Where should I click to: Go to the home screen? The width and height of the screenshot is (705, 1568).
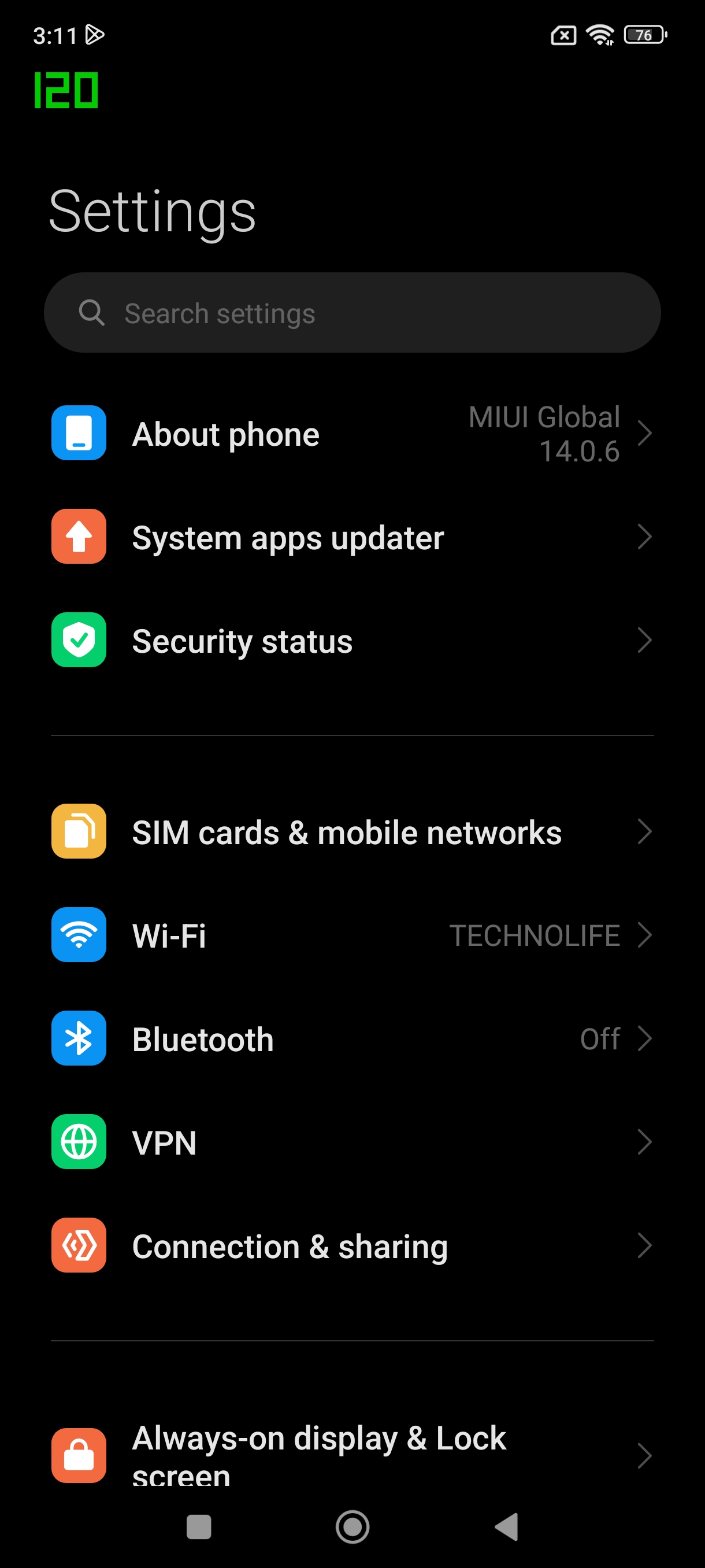click(x=352, y=1526)
